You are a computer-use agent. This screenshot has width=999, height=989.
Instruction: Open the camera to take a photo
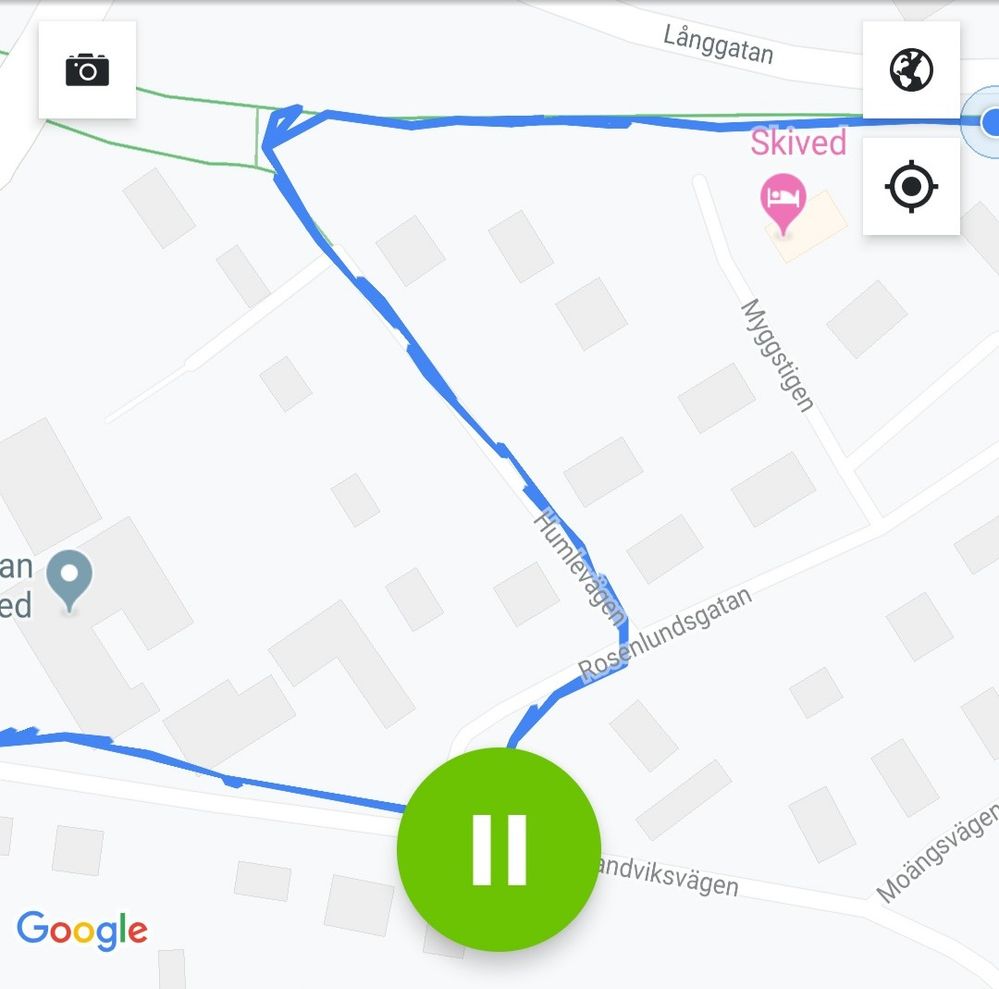[87, 70]
